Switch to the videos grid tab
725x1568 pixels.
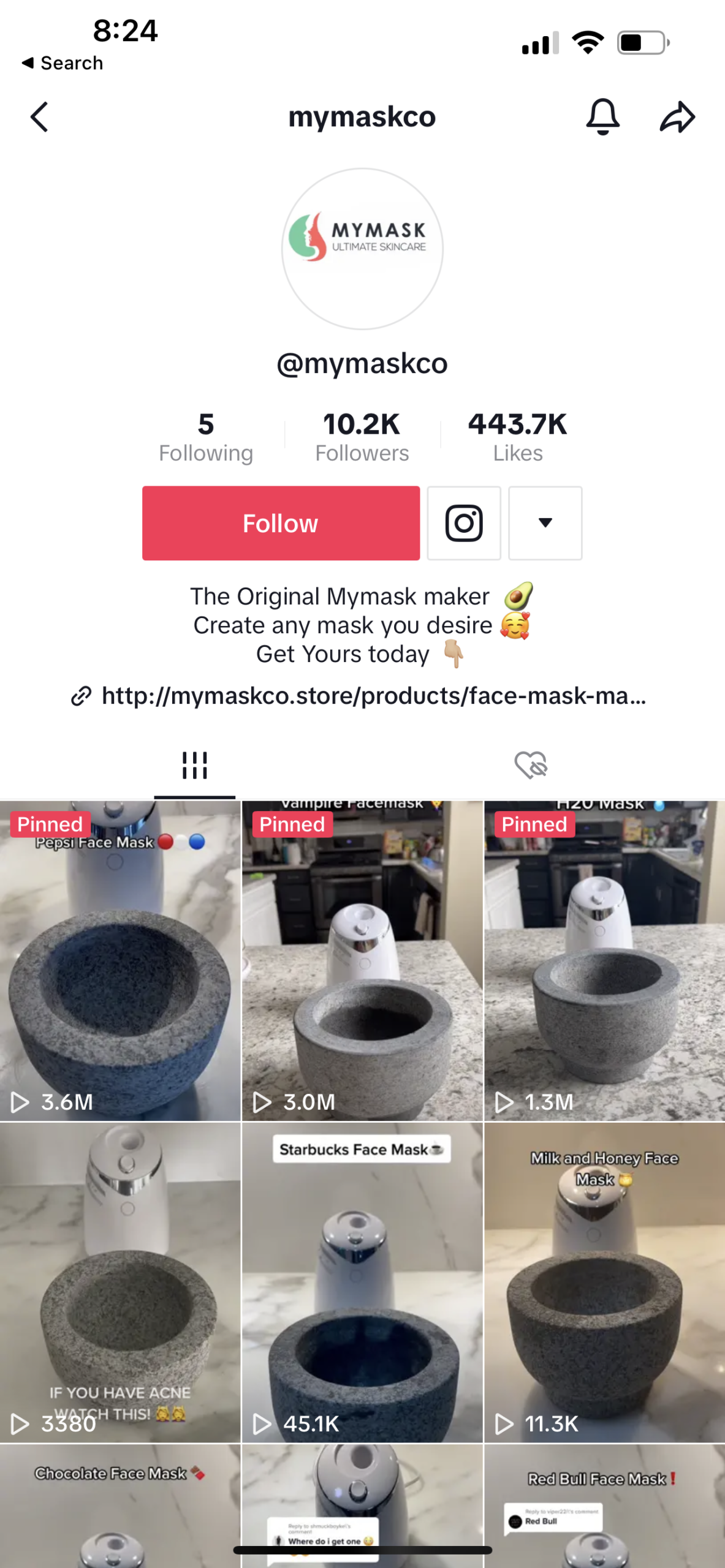pos(194,765)
